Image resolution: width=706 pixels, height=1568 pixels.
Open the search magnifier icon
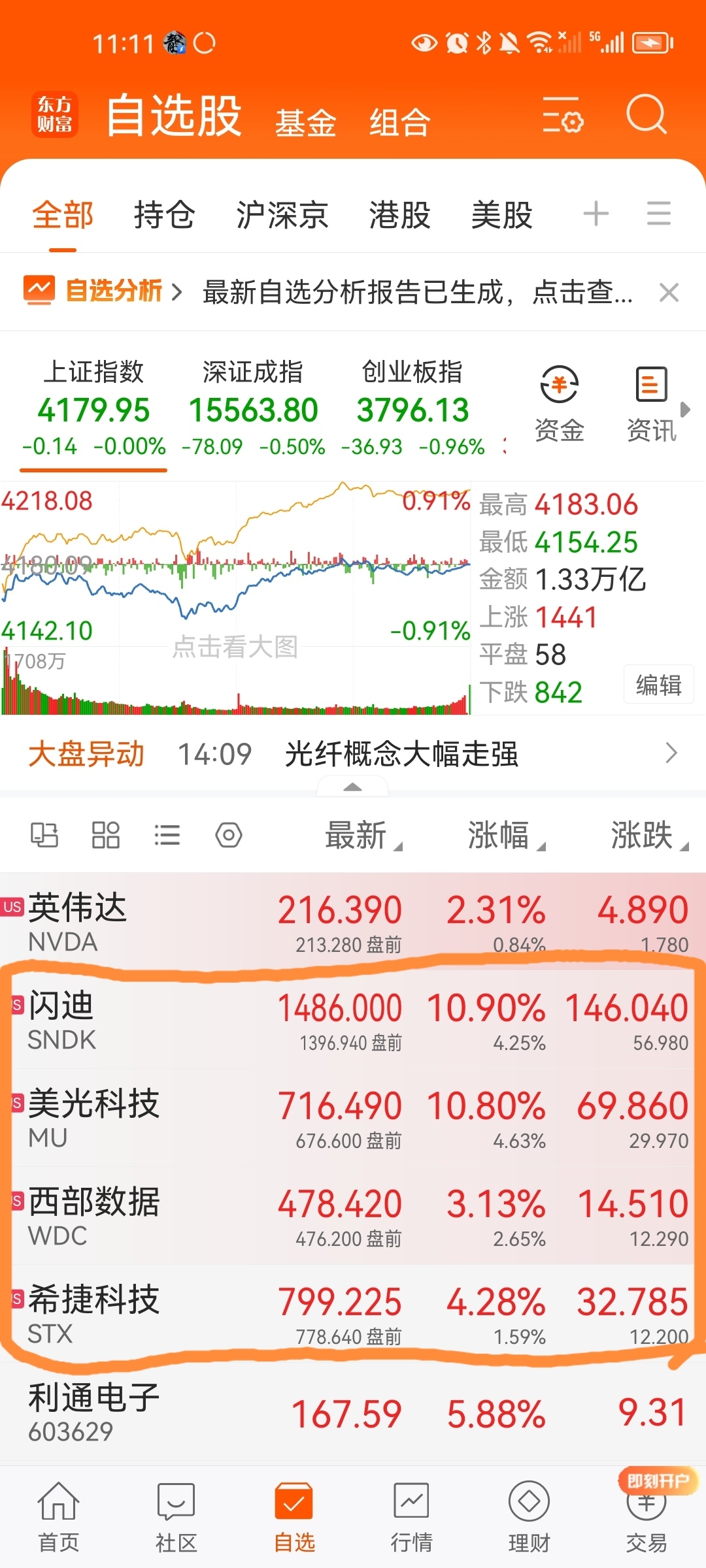click(x=646, y=115)
